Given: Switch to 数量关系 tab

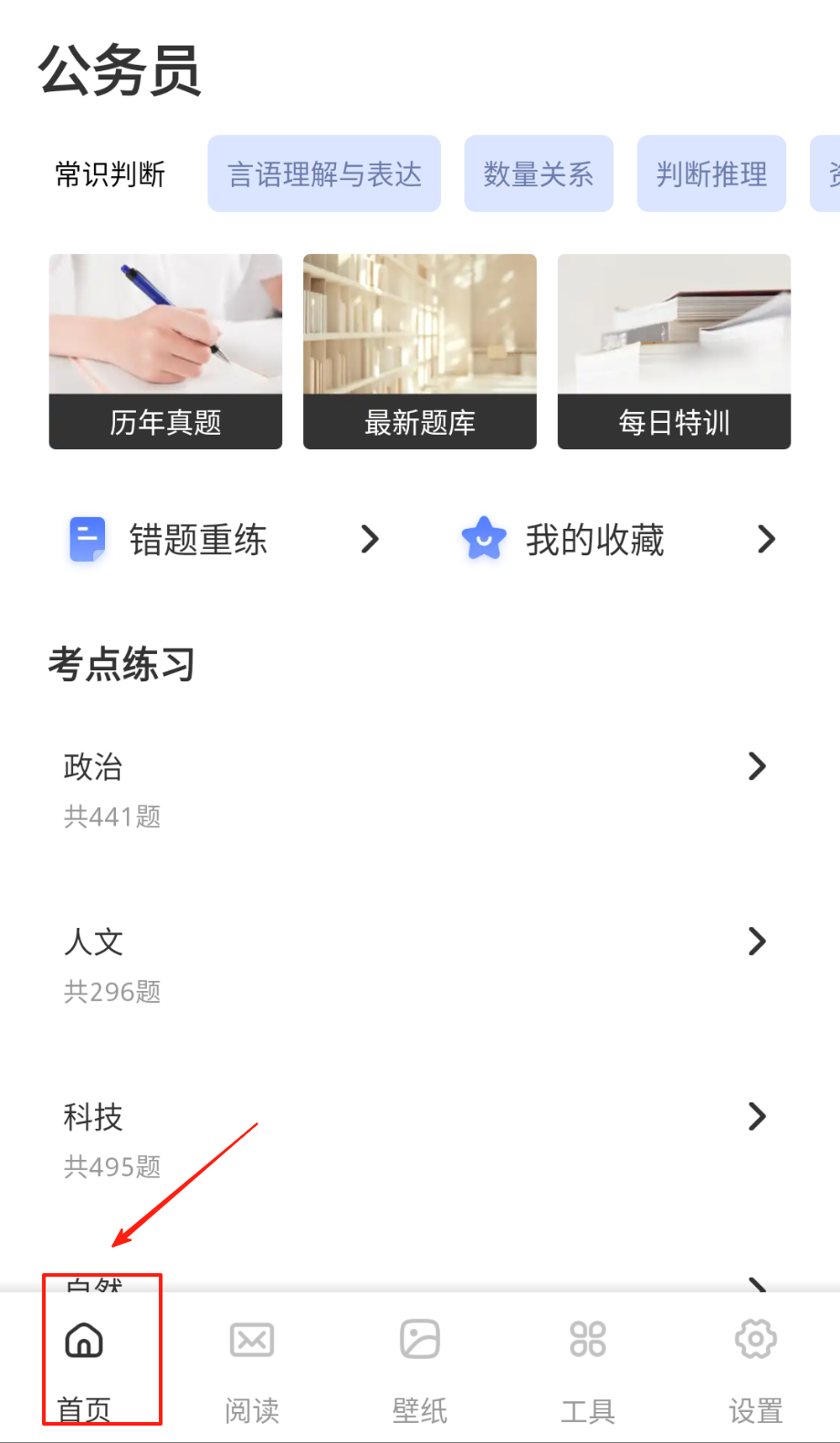Looking at the screenshot, I should pyautogui.click(x=539, y=174).
